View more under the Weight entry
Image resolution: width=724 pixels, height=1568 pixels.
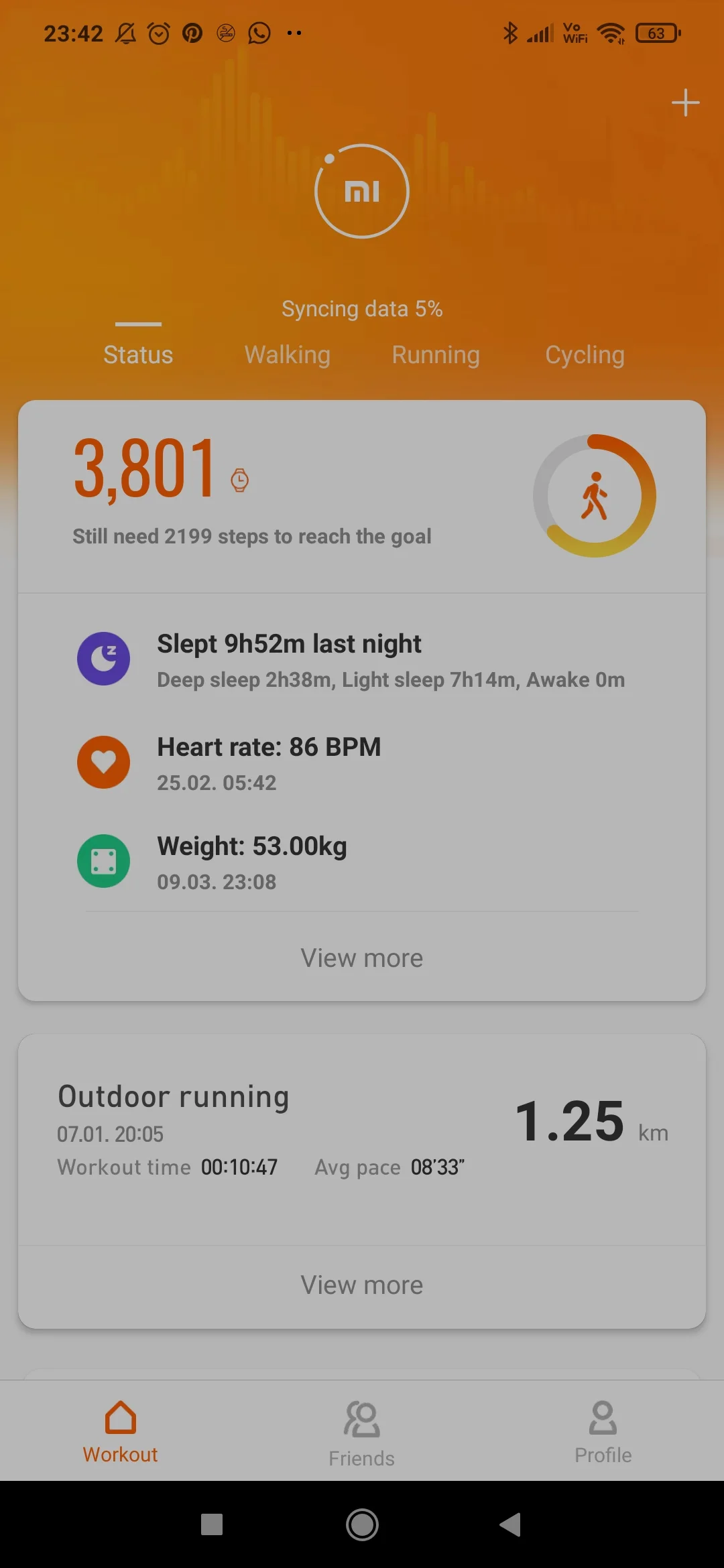point(362,958)
